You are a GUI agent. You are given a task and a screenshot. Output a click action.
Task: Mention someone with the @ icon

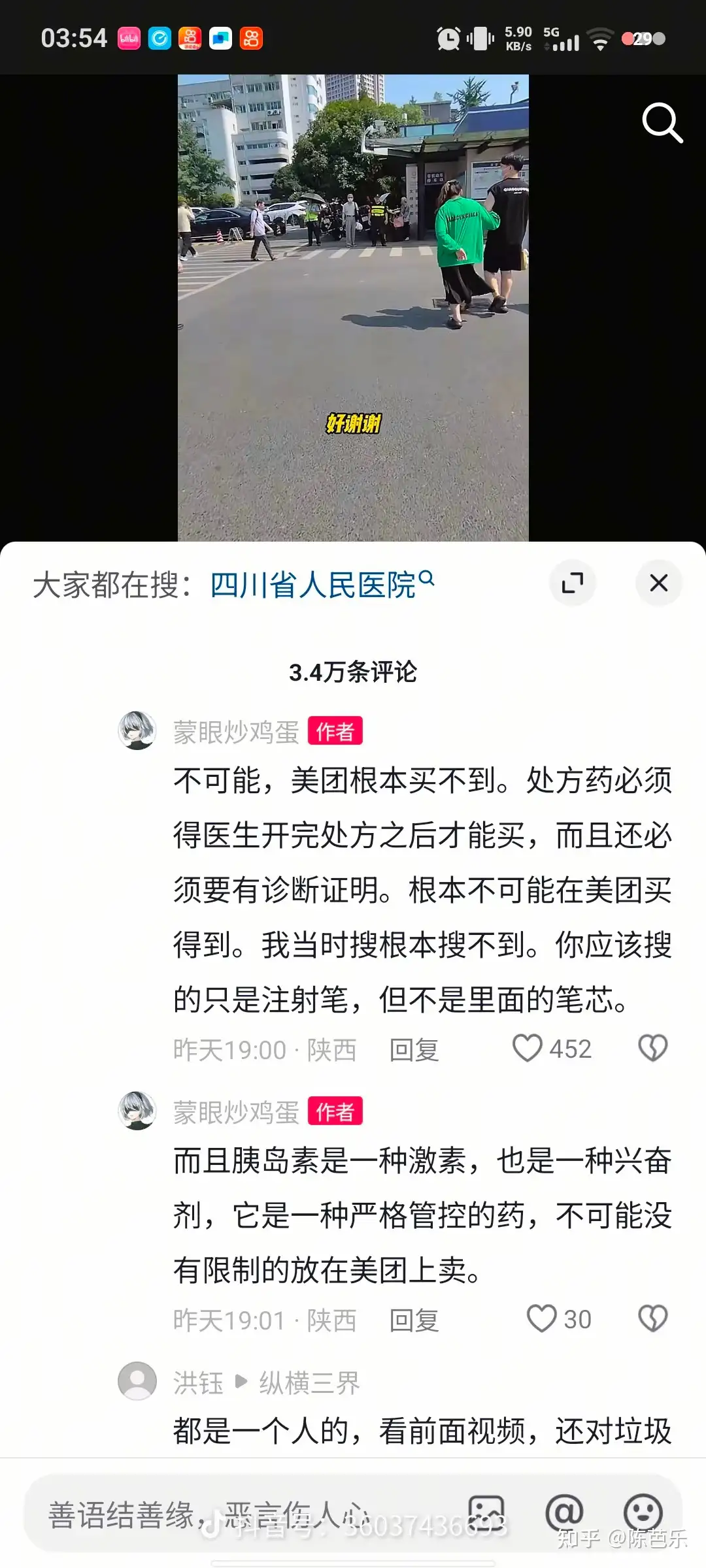click(564, 1512)
